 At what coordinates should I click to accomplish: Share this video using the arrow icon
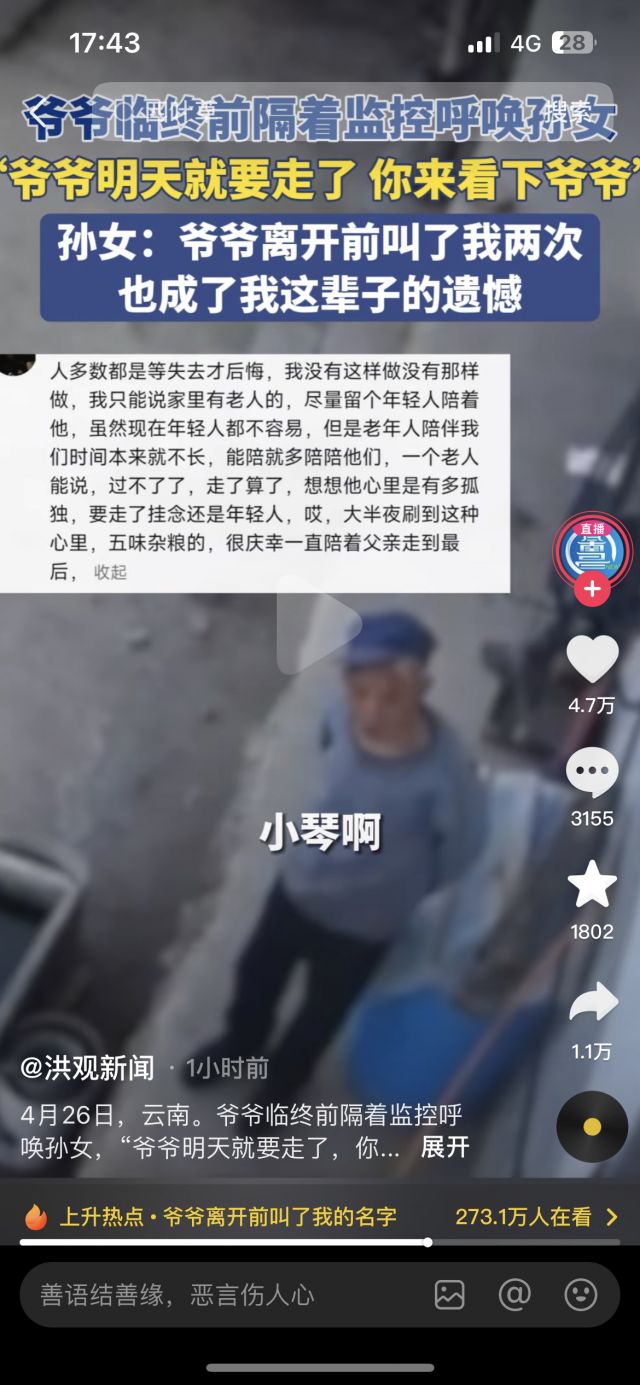point(593,1004)
